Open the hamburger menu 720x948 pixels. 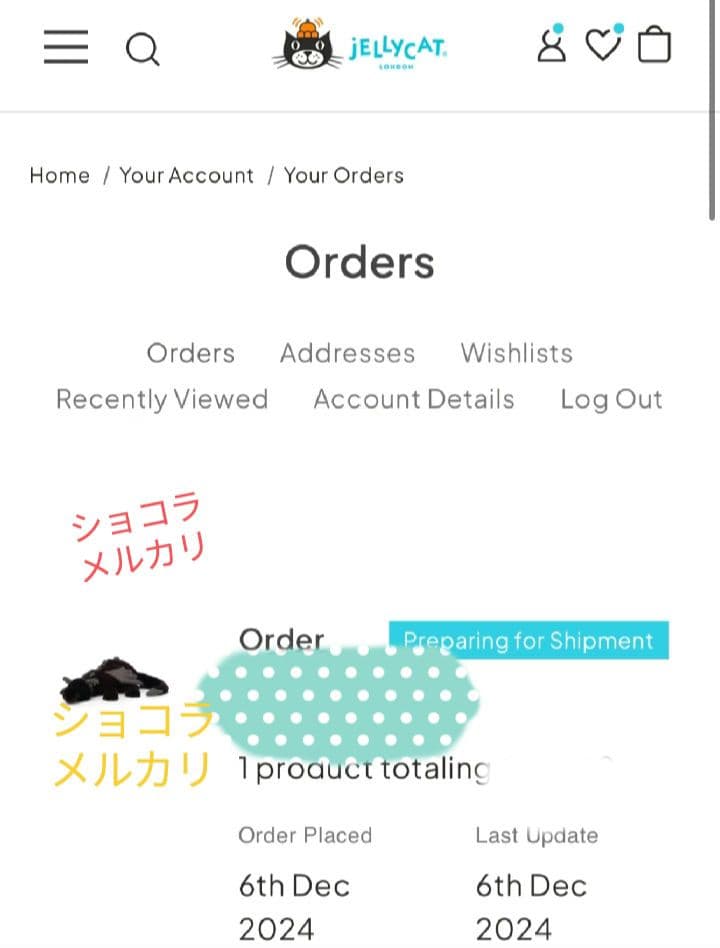point(66,47)
